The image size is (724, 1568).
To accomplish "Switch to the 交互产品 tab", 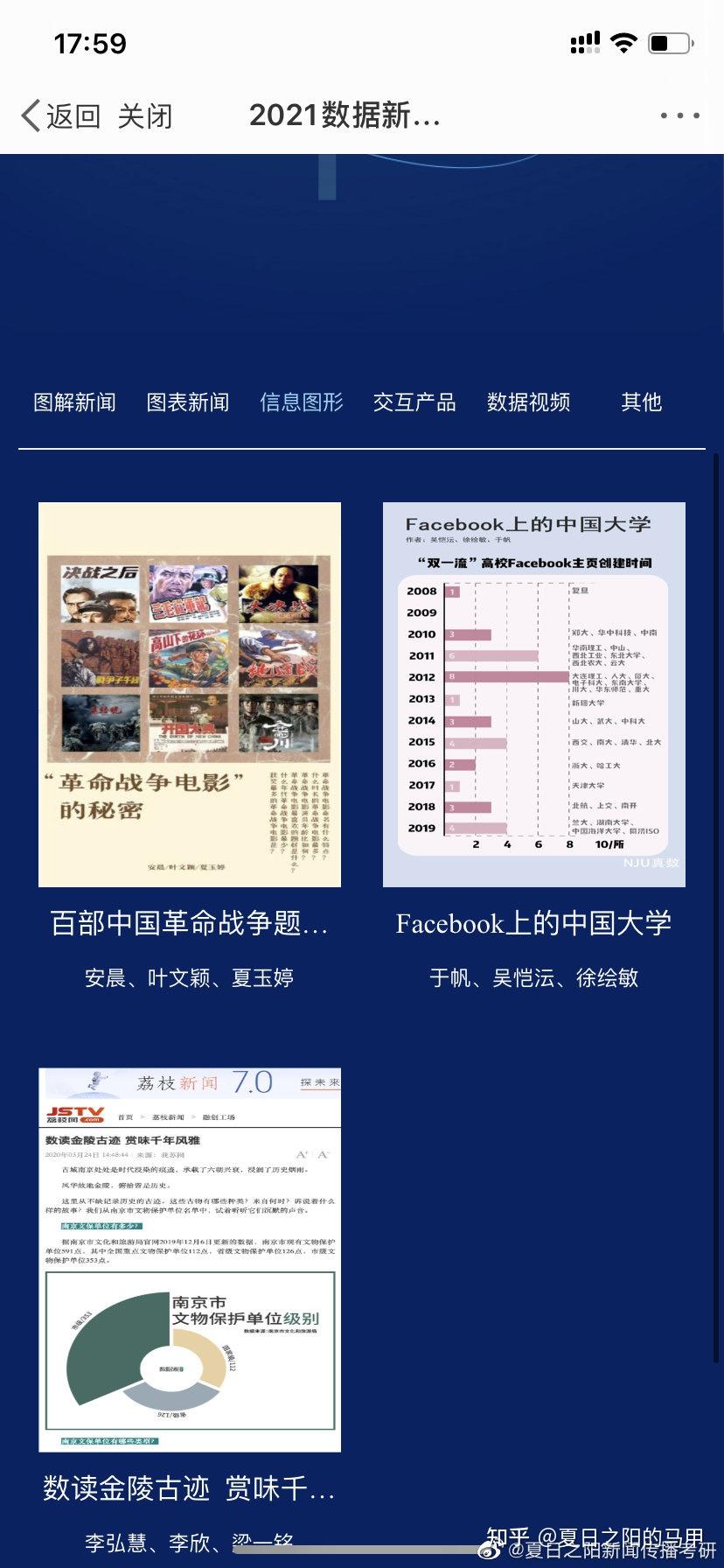I will point(414,402).
